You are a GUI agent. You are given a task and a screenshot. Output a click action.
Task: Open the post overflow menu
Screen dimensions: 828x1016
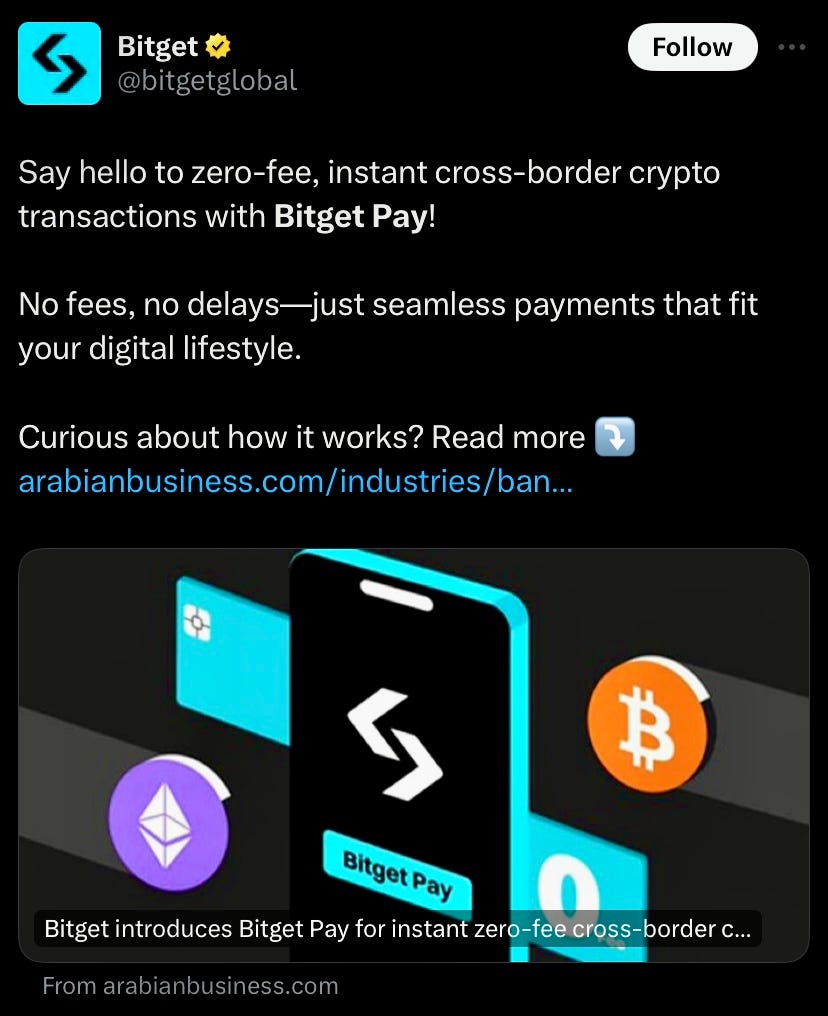791,47
